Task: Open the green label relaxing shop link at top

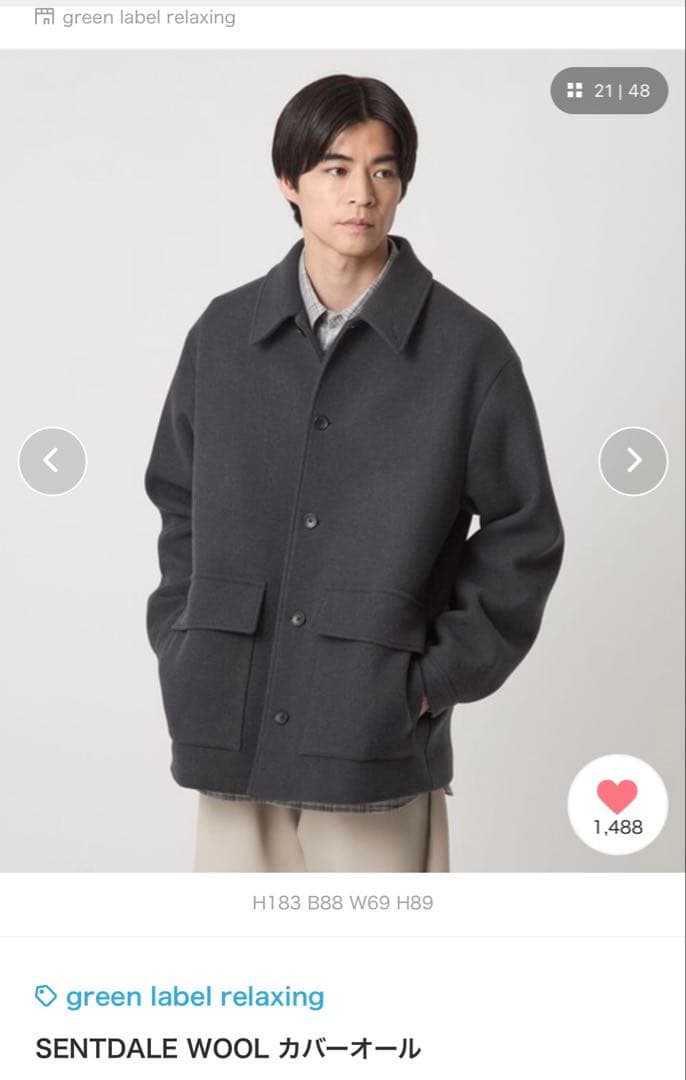Action: (148, 17)
